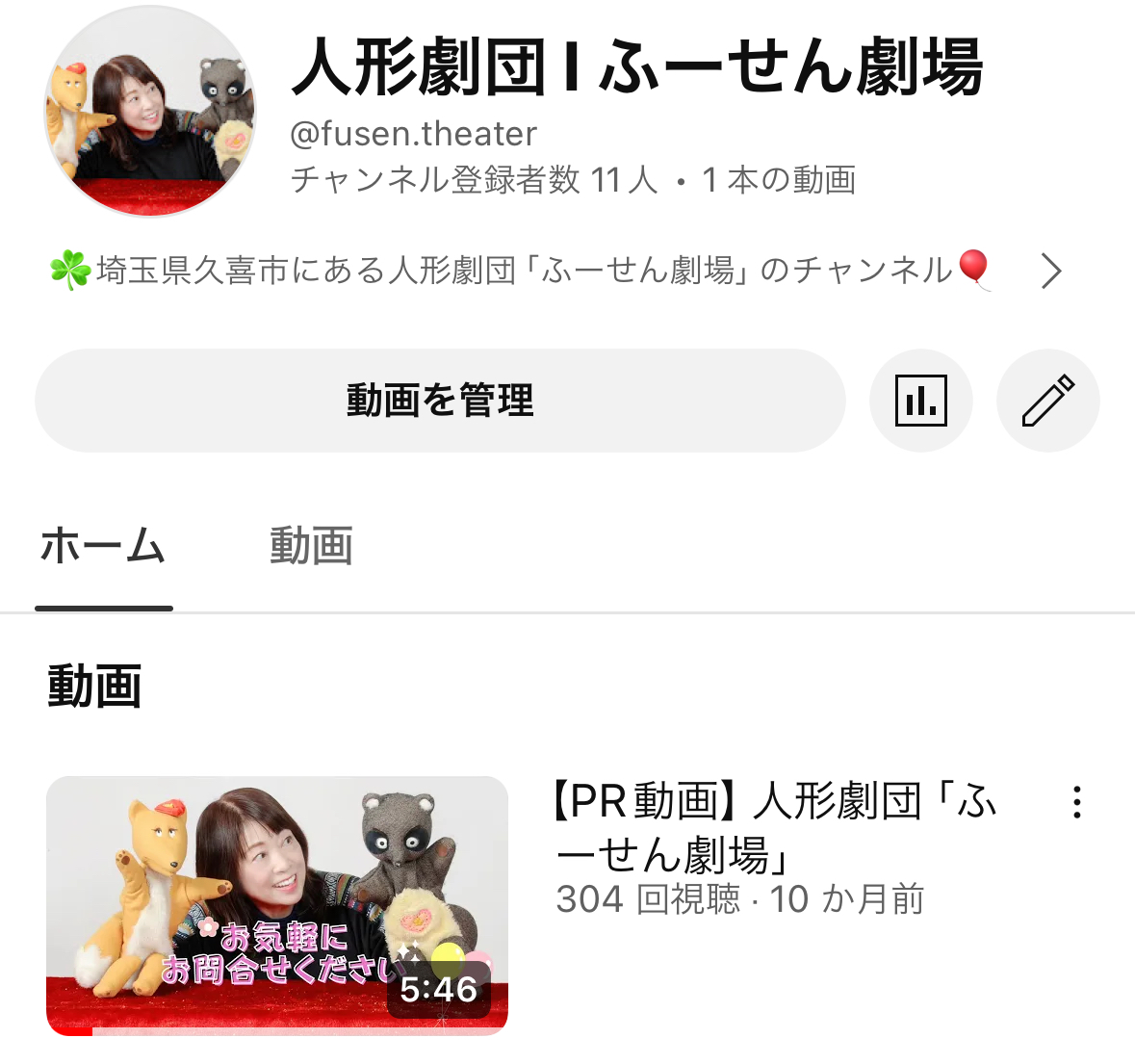Expand the channel description chevron
The height and width of the screenshot is (1064, 1135).
1051,272
